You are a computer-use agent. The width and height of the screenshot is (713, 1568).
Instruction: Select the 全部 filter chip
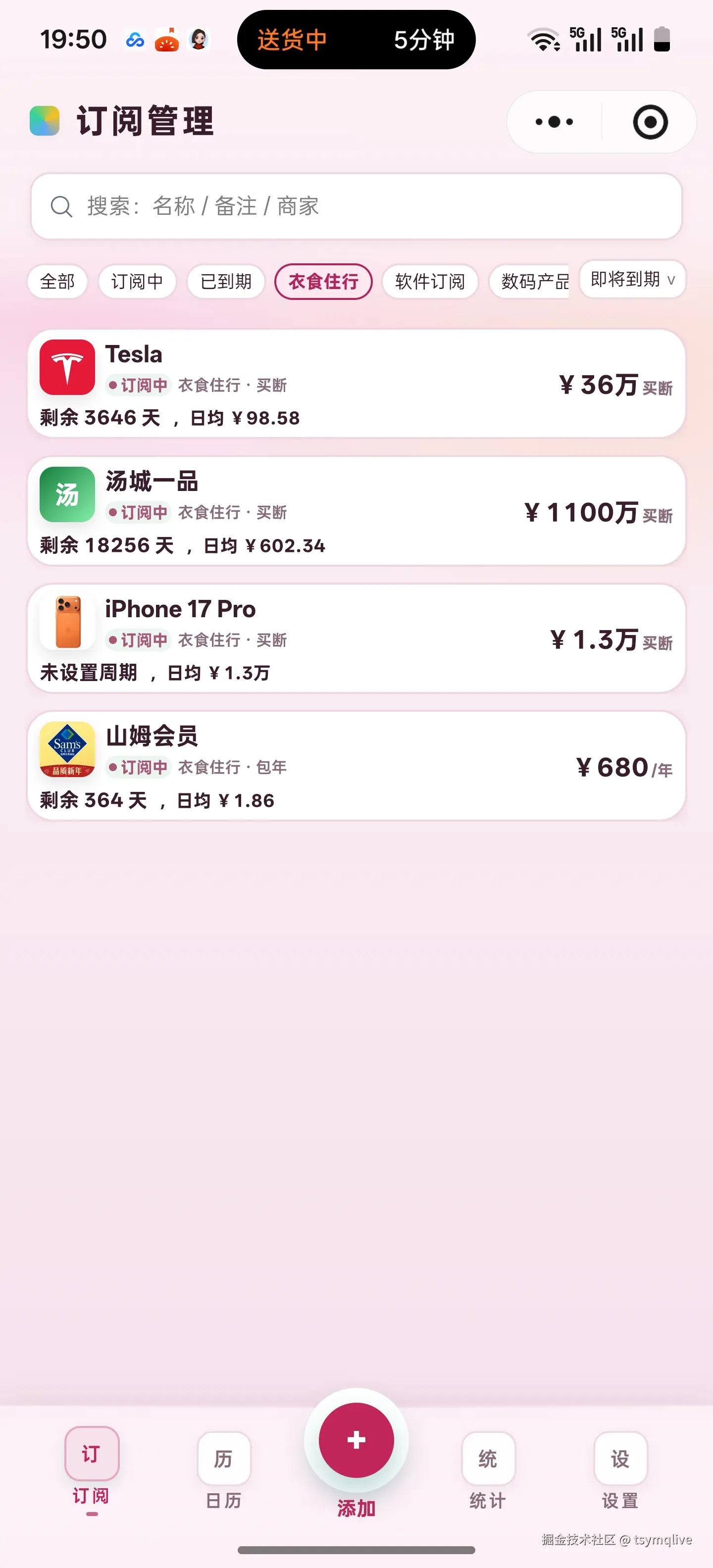tap(57, 281)
